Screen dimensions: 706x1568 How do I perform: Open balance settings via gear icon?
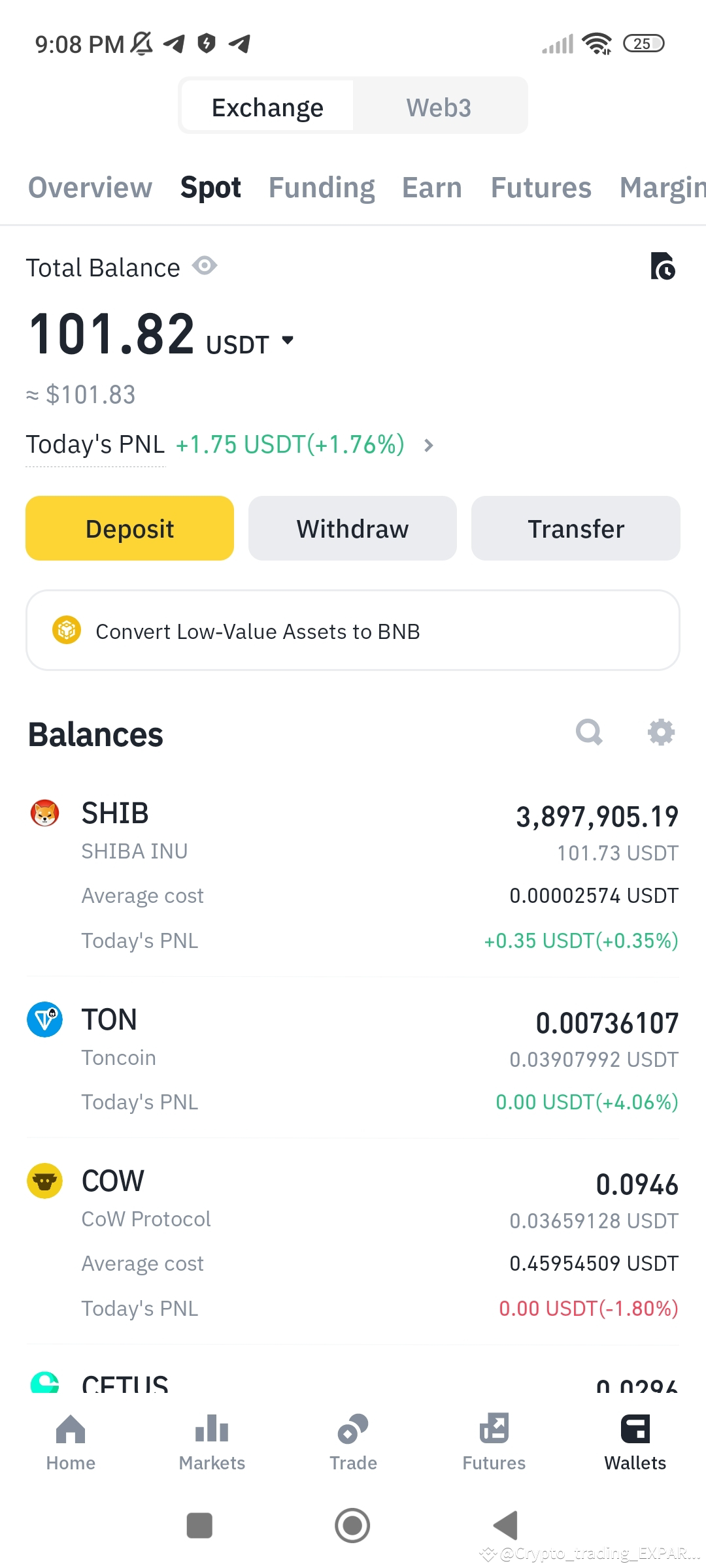(x=661, y=732)
